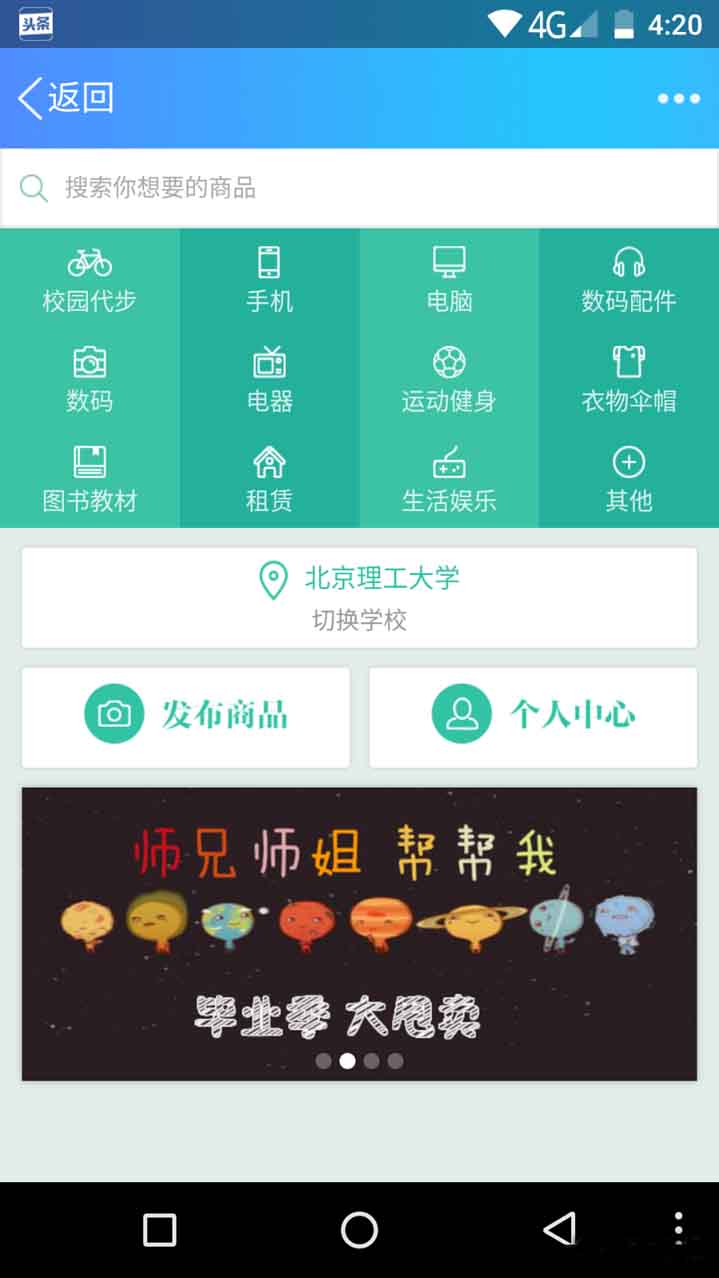Open the 校园代步 category
The height and width of the screenshot is (1278, 719).
point(90,279)
